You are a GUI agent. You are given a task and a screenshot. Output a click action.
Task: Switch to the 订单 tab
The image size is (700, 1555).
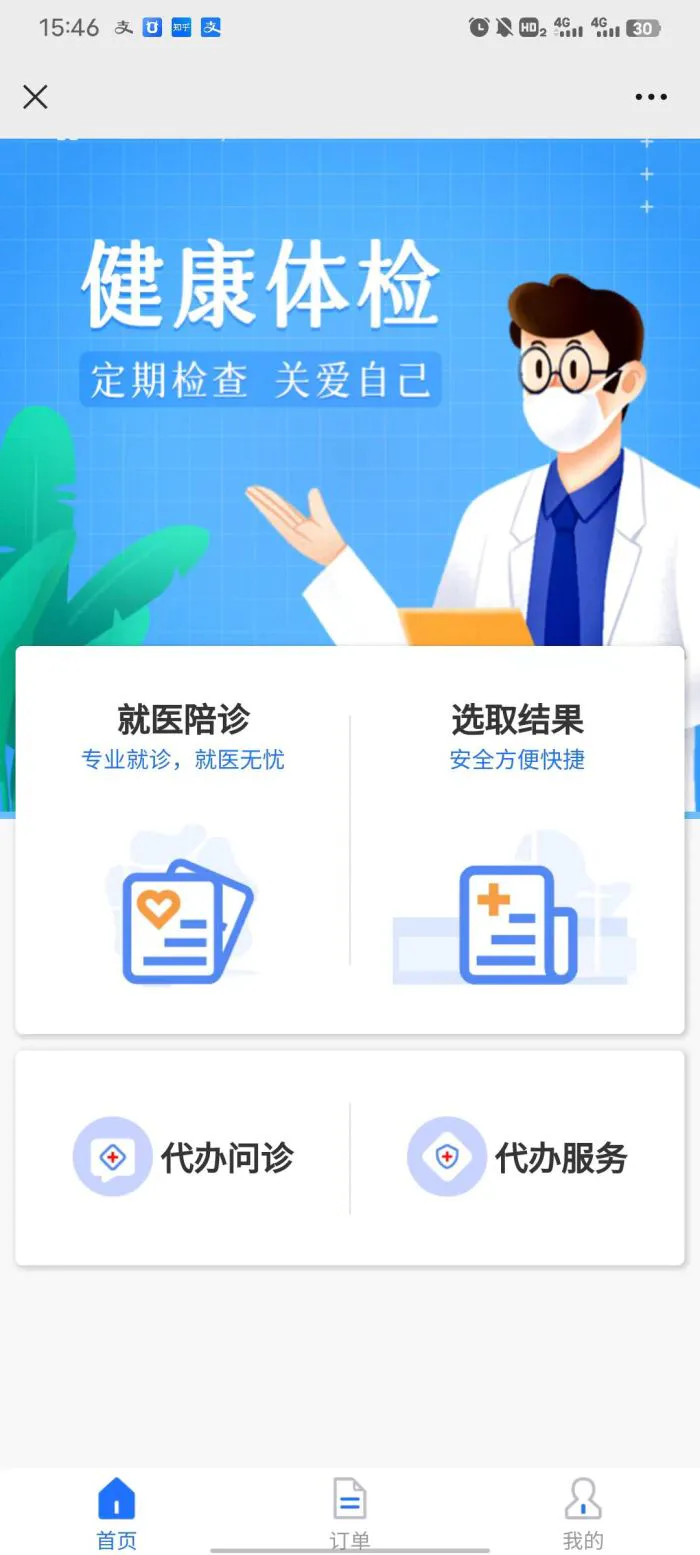[350, 1513]
